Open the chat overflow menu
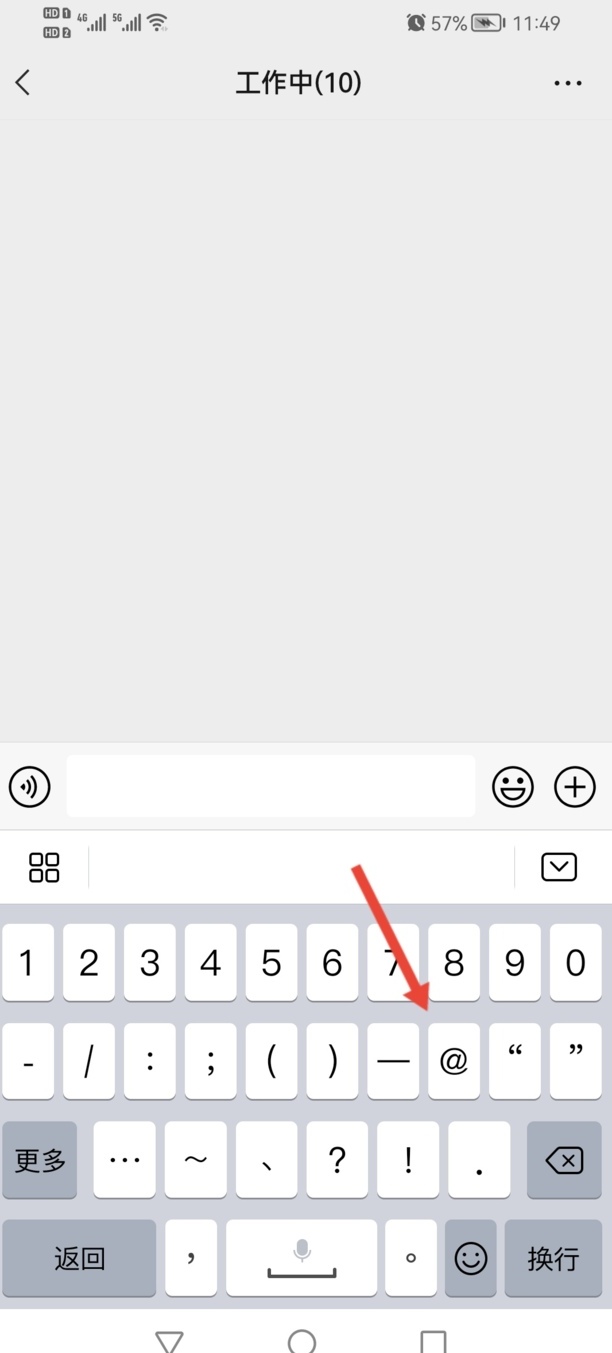 click(567, 83)
